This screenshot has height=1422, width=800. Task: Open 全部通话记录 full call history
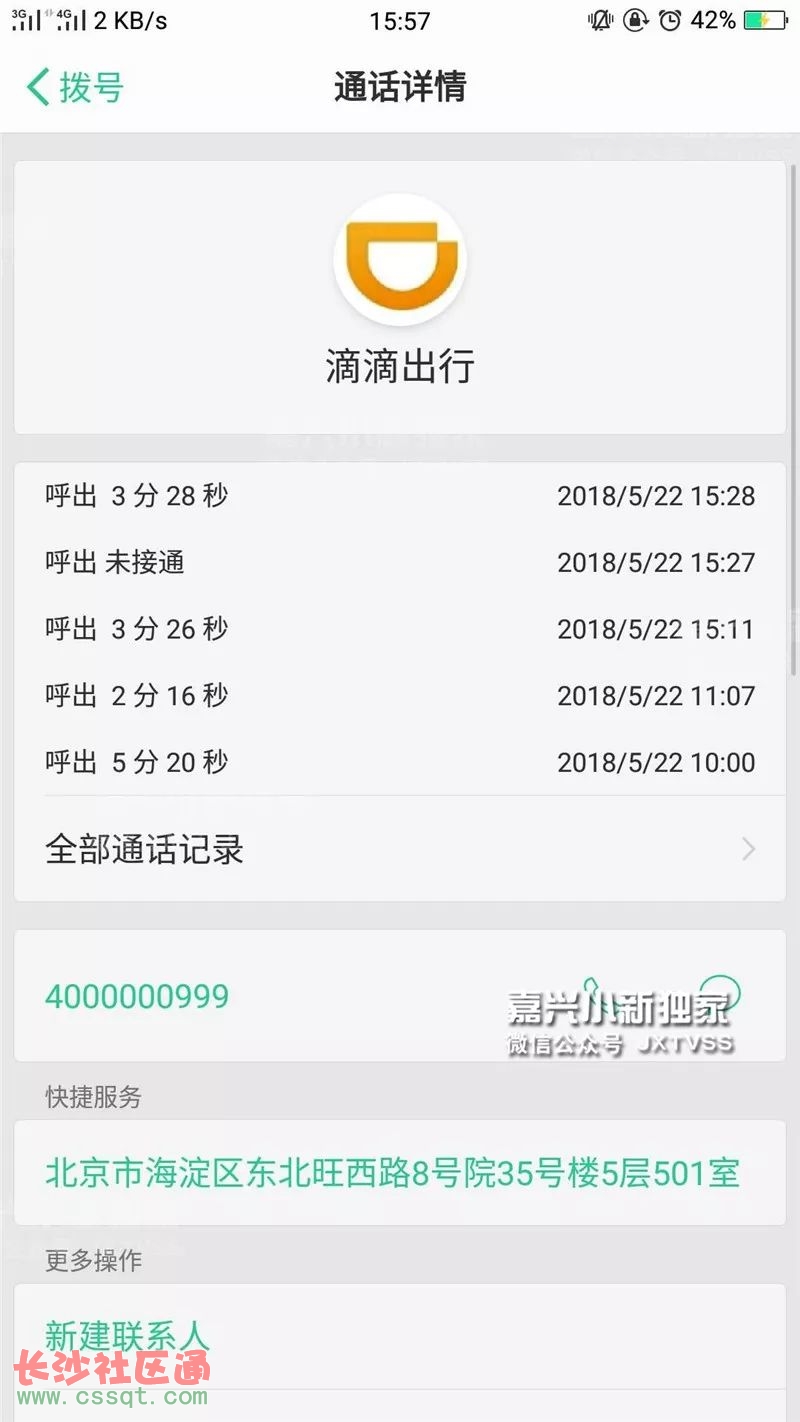[400, 850]
